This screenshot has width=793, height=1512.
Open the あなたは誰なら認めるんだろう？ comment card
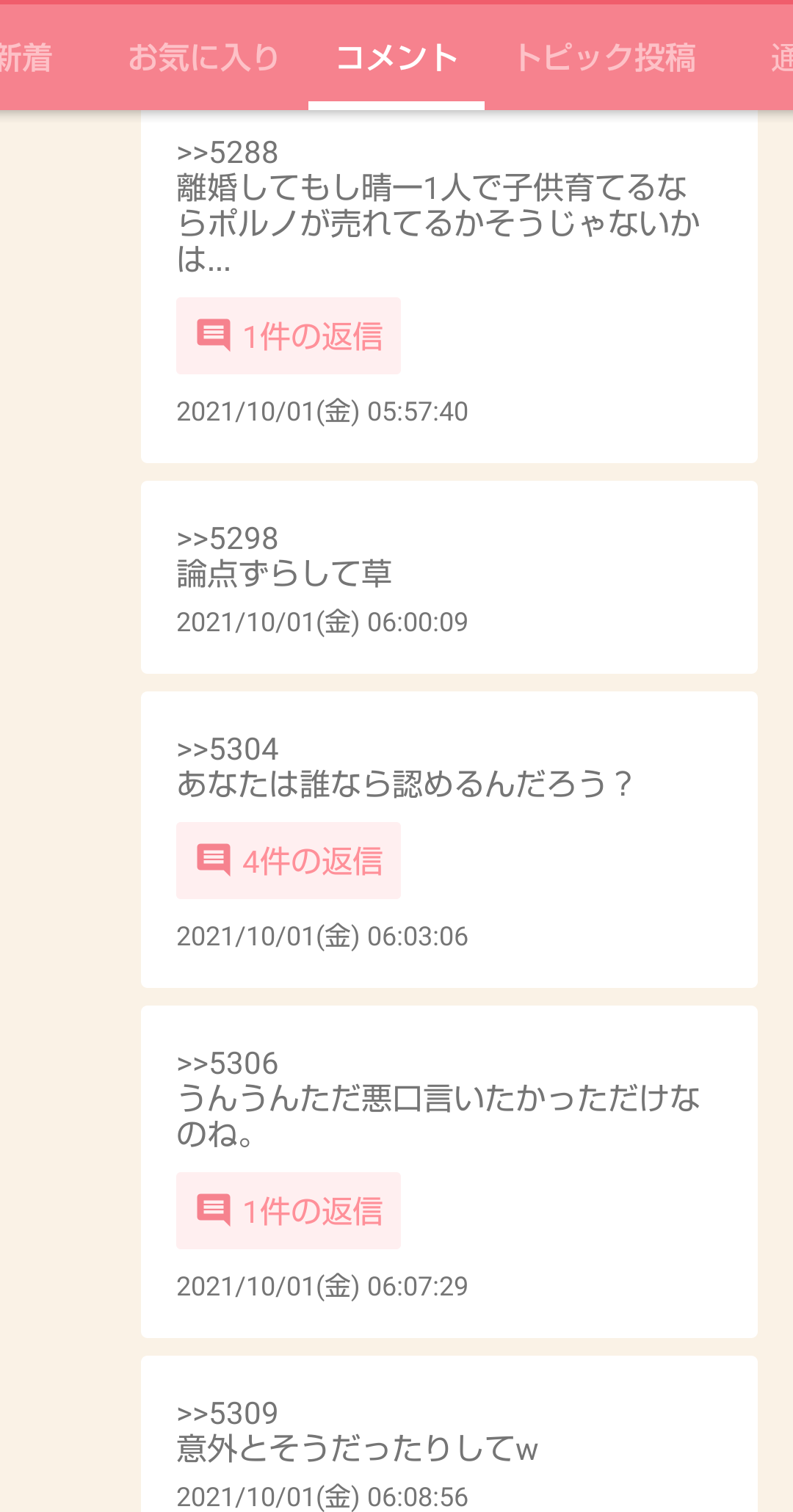(x=449, y=840)
